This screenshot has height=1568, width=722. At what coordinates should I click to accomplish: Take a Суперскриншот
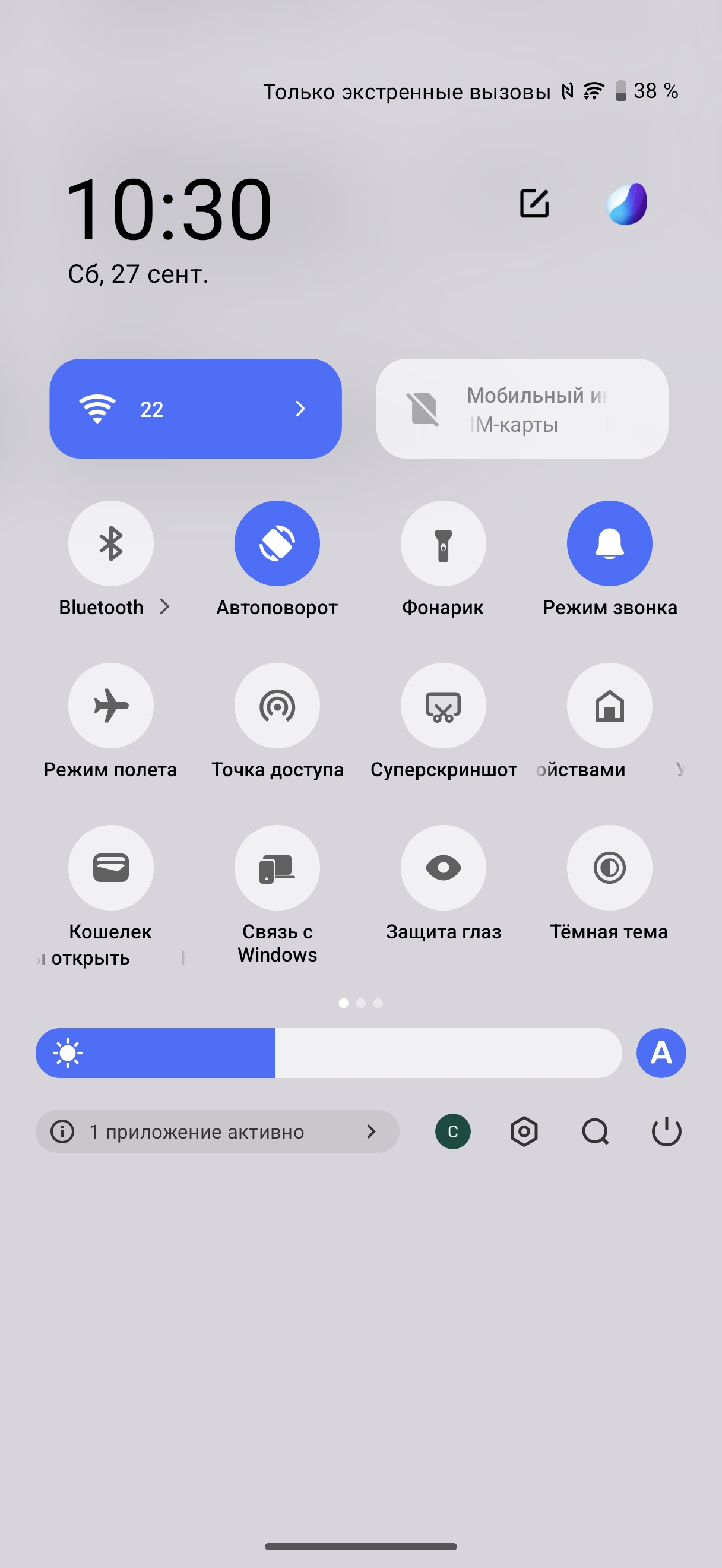(x=443, y=705)
